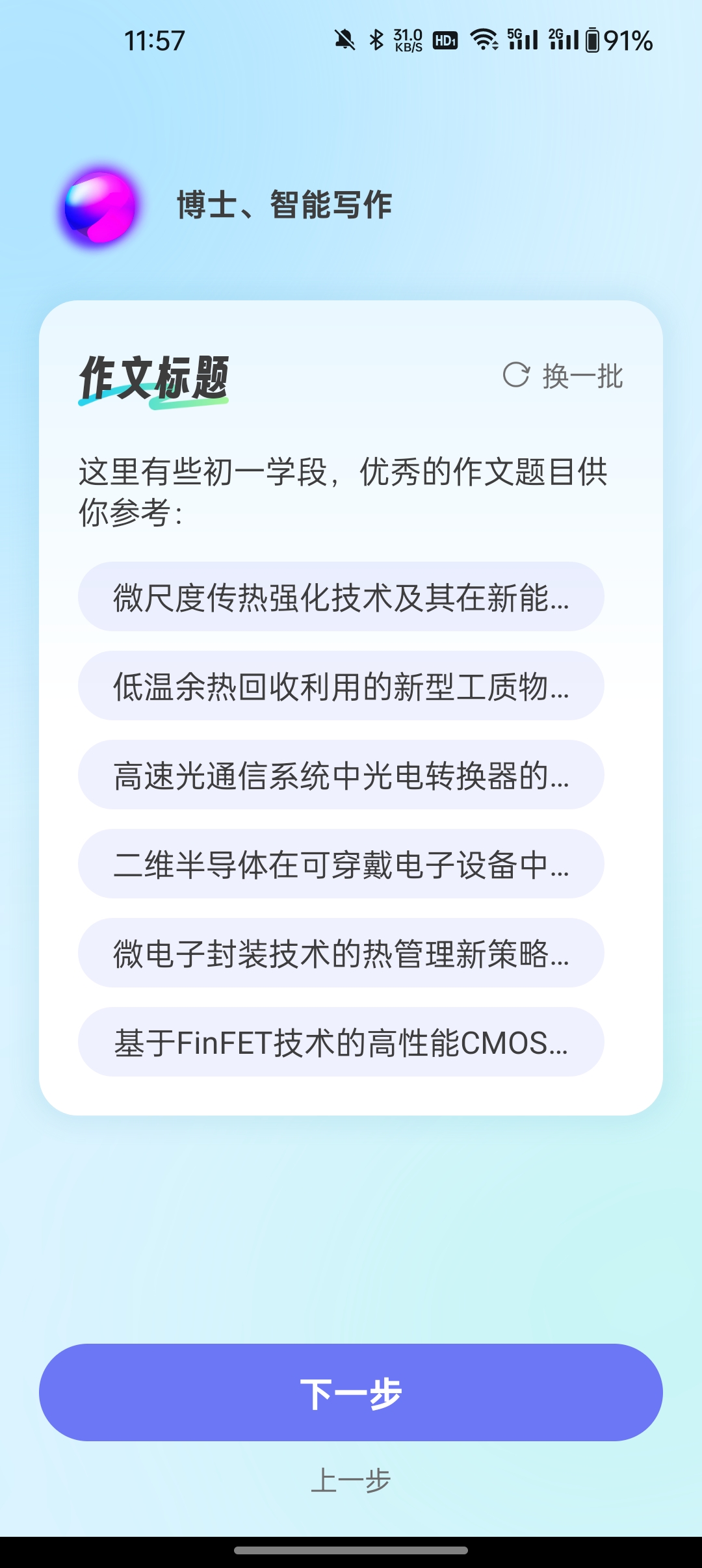
Task: Click the notification-muted bell icon
Action: click(345, 40)
